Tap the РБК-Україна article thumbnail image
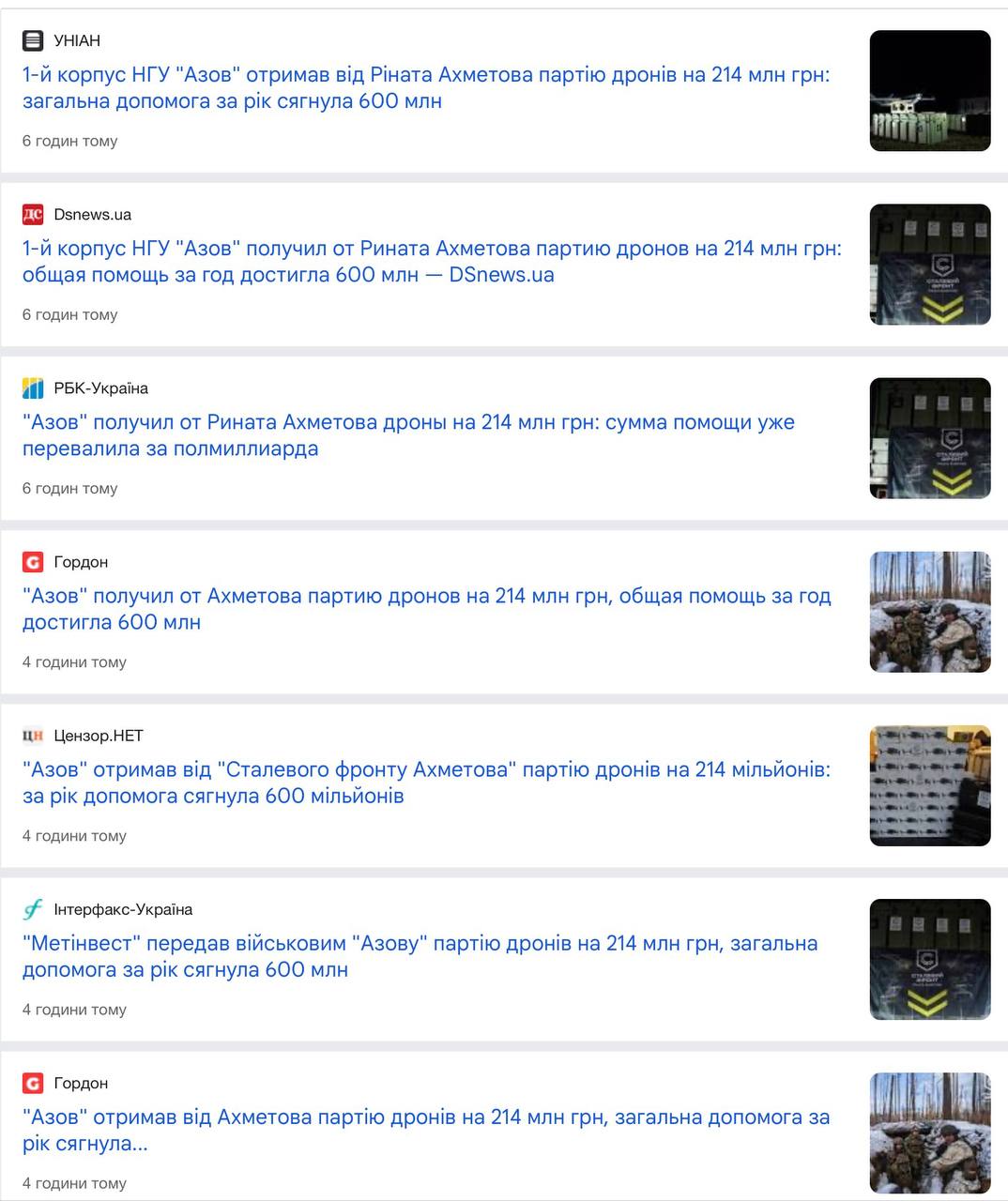This screenshot has height=1201, width=1008. [x=929, y=438]
